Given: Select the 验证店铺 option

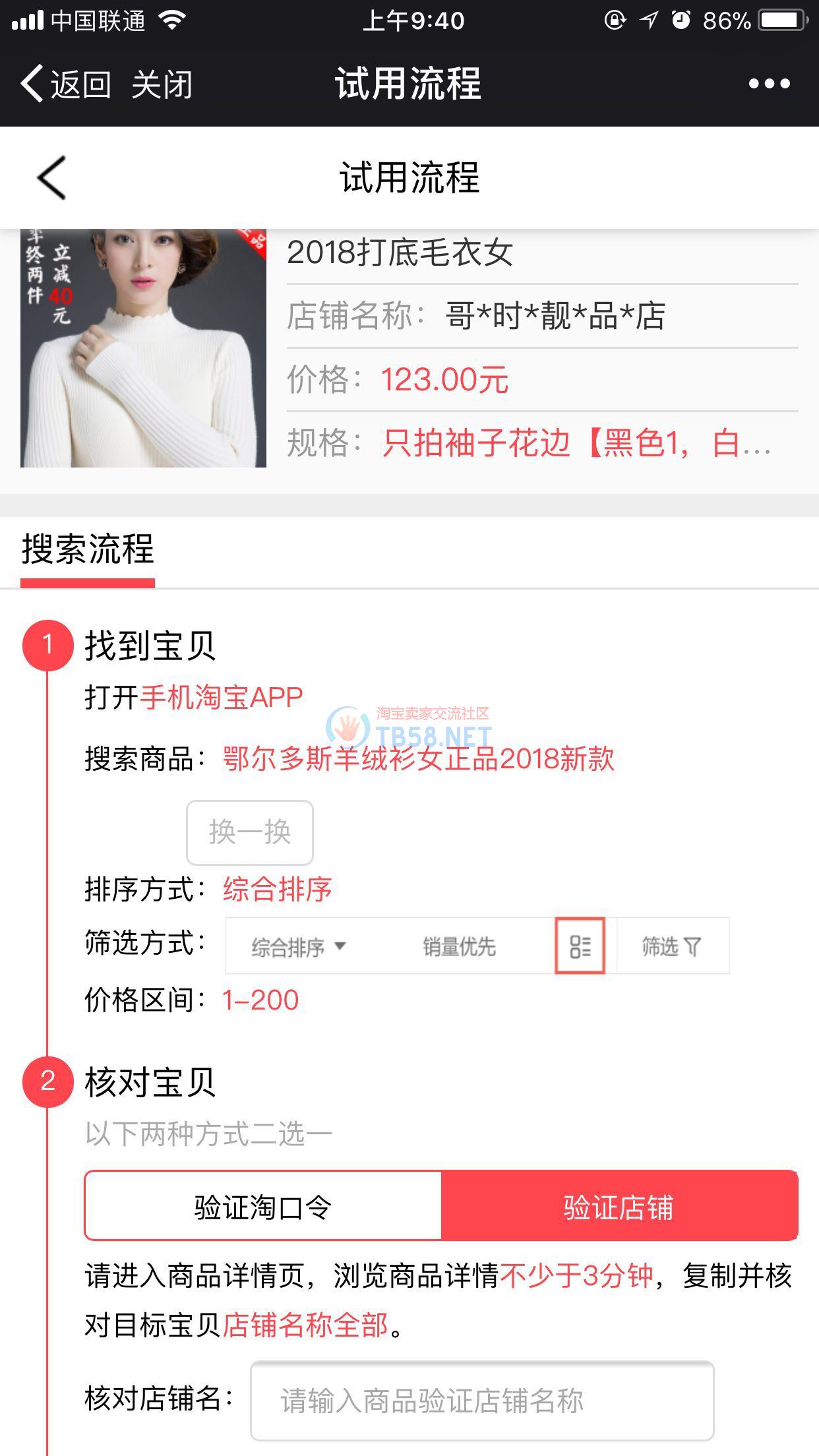Looking at the screenshot, I should 619,1205.
